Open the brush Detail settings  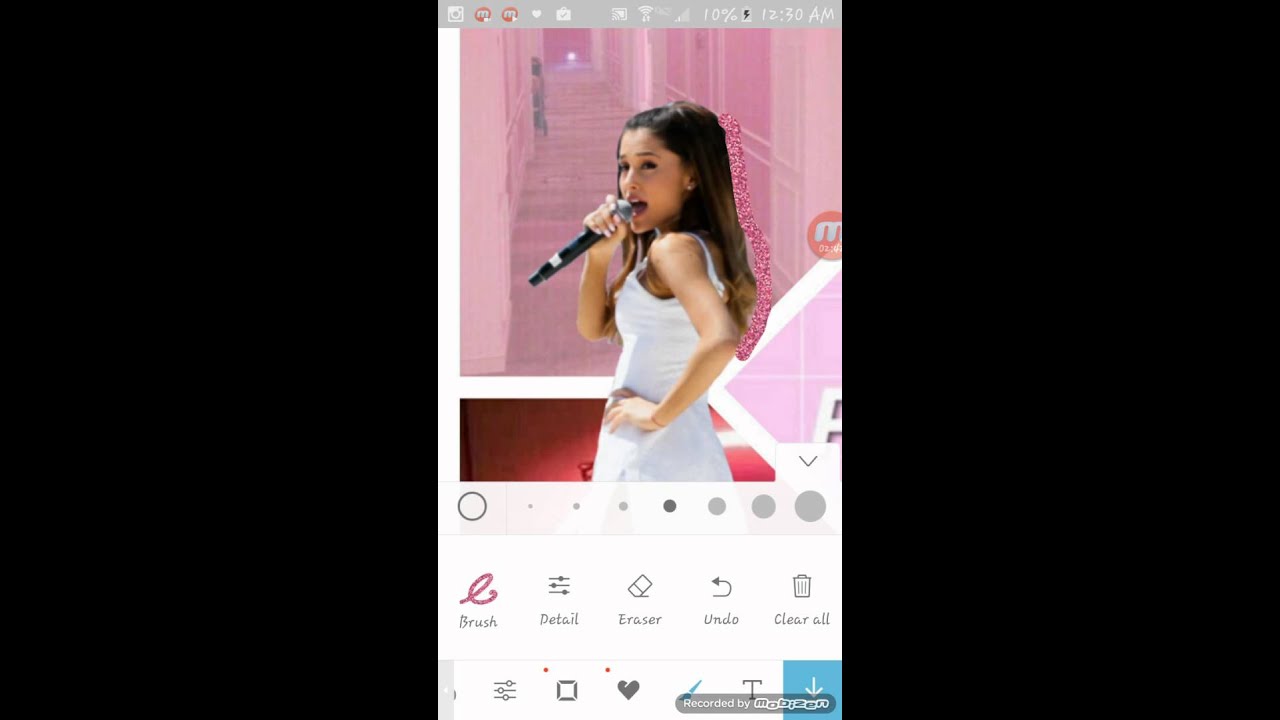pos(559,600)
